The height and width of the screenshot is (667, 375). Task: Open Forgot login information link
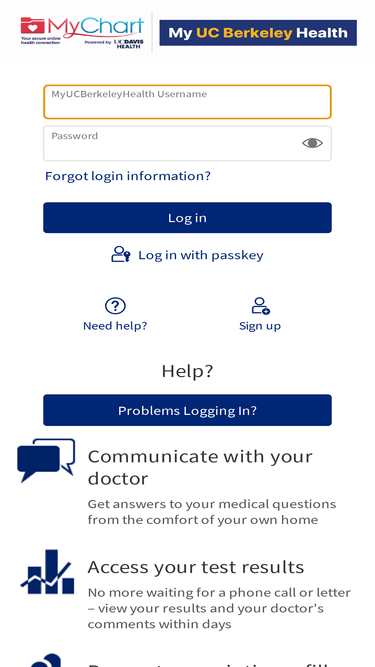click(128, 176)
